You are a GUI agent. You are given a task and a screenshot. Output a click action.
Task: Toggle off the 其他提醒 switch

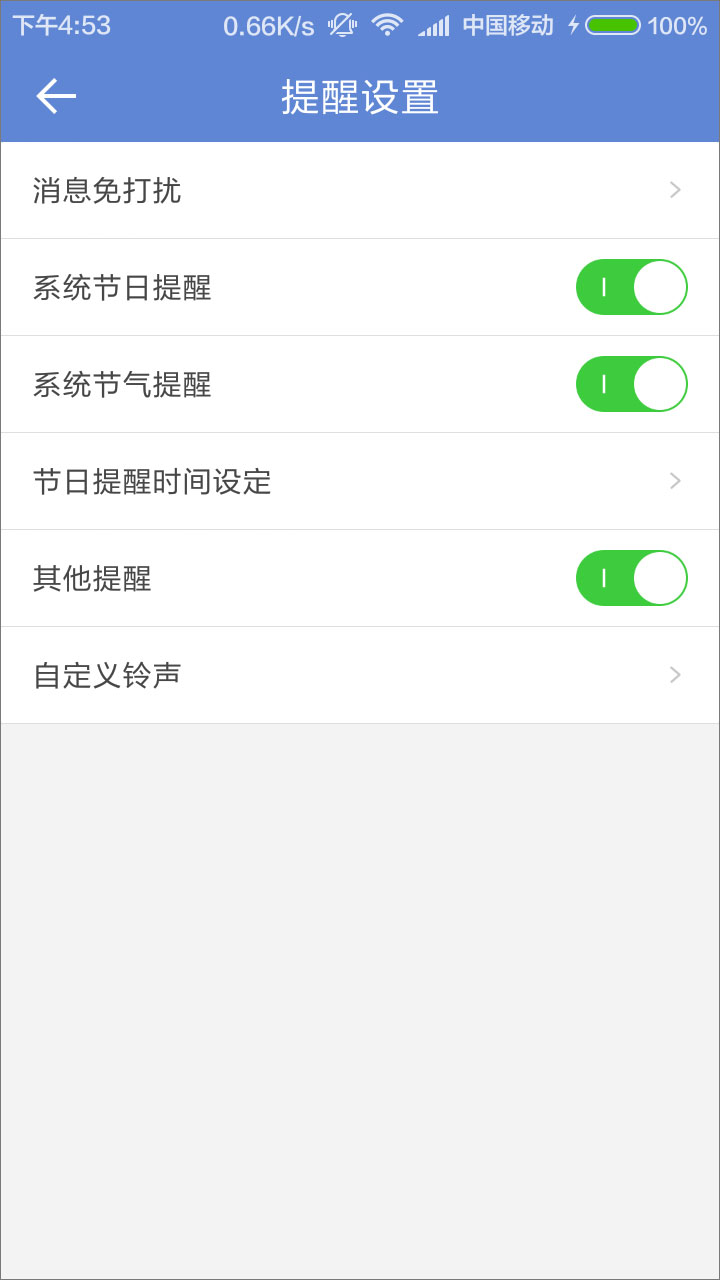tap(631, 578)
